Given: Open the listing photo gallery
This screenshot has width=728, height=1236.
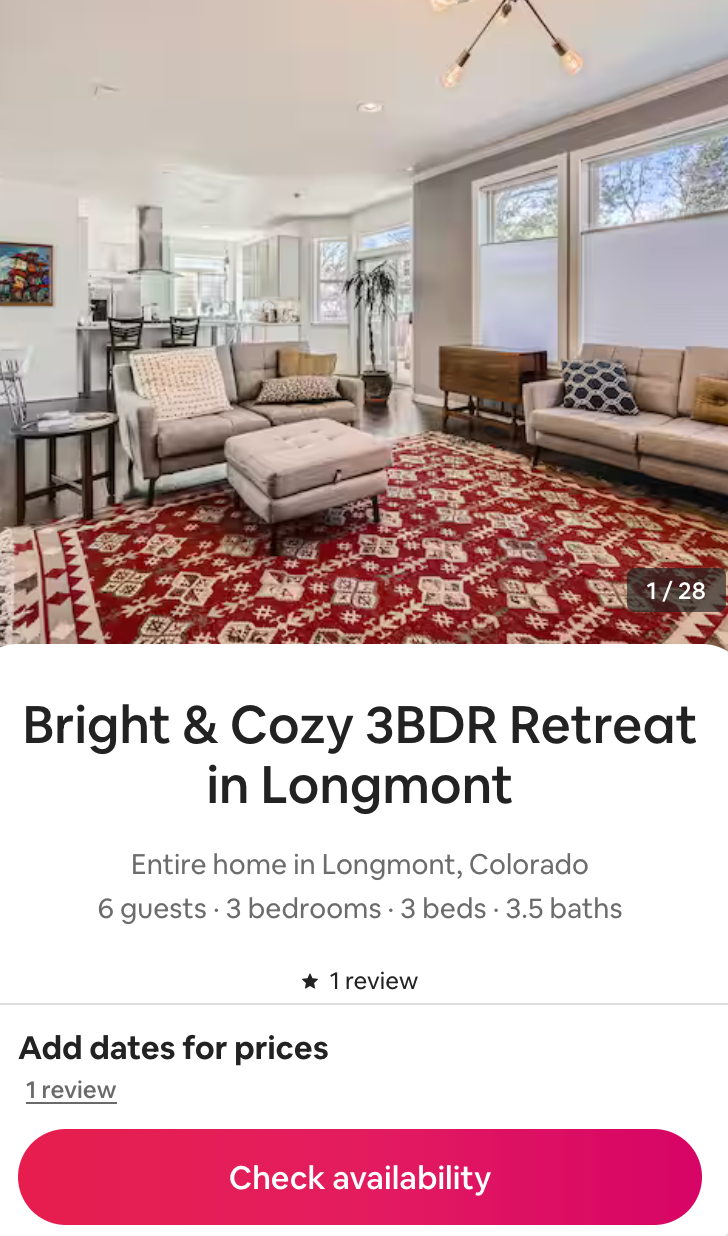Looking at the screenshot, I should click(x=364, y=320).
